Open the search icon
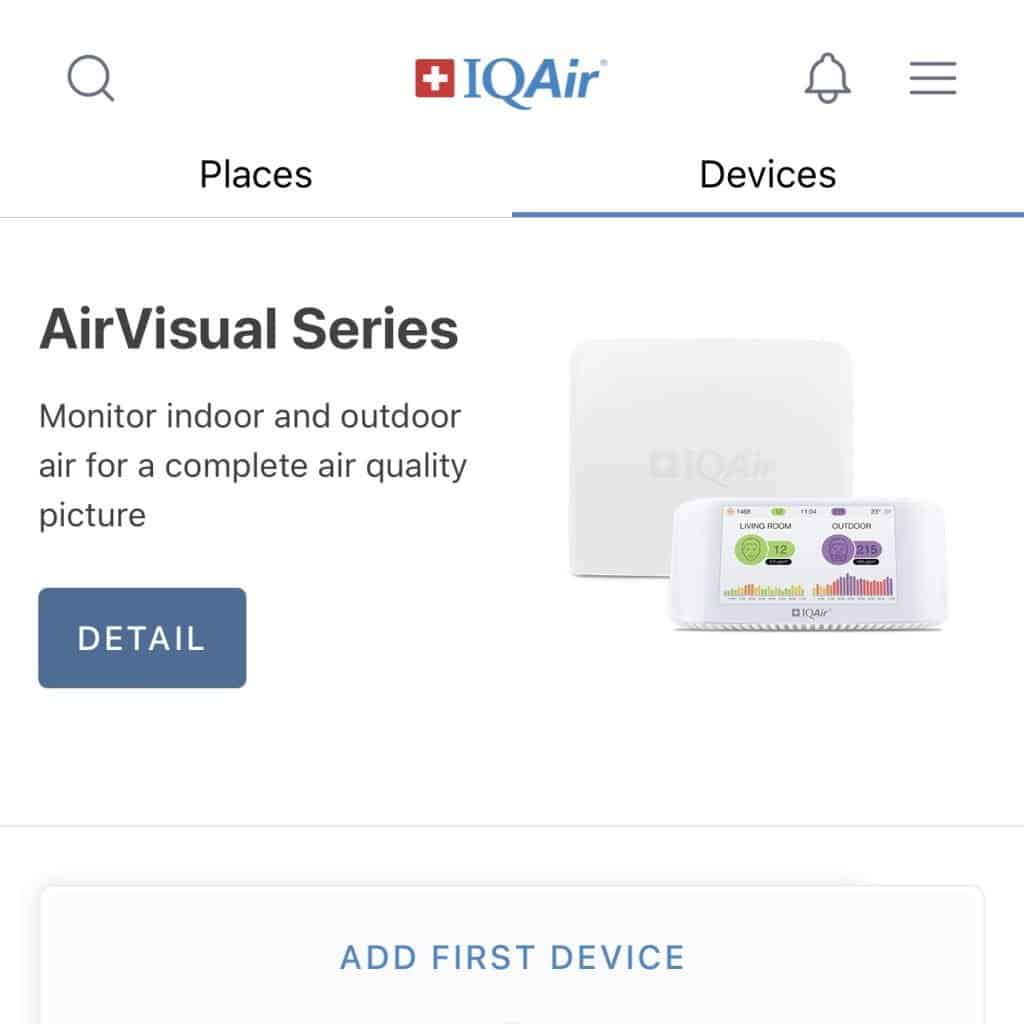1024x1024 pixels. click(x=91, y=78)
